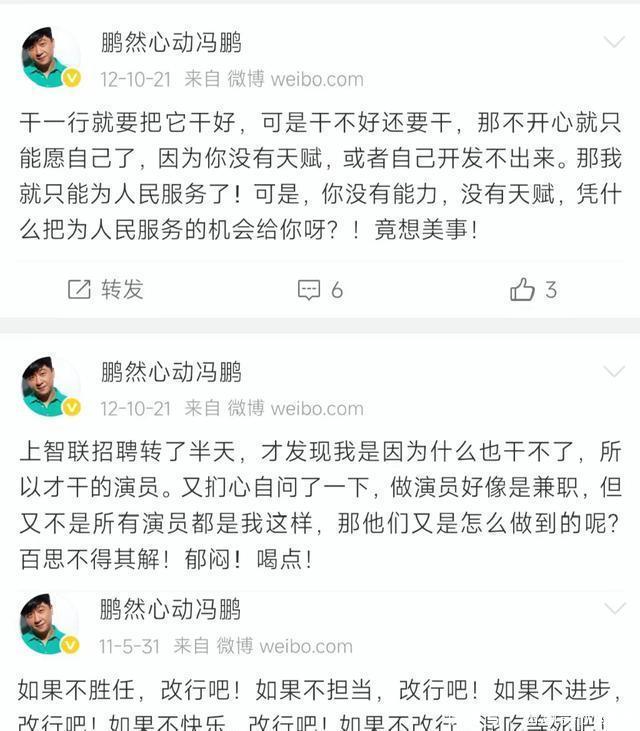Open 鹏然心动冯鹏's avatar on the 11-5-31 post
The width and height of the screenshot is (640, 731).
tap(50, 624)
